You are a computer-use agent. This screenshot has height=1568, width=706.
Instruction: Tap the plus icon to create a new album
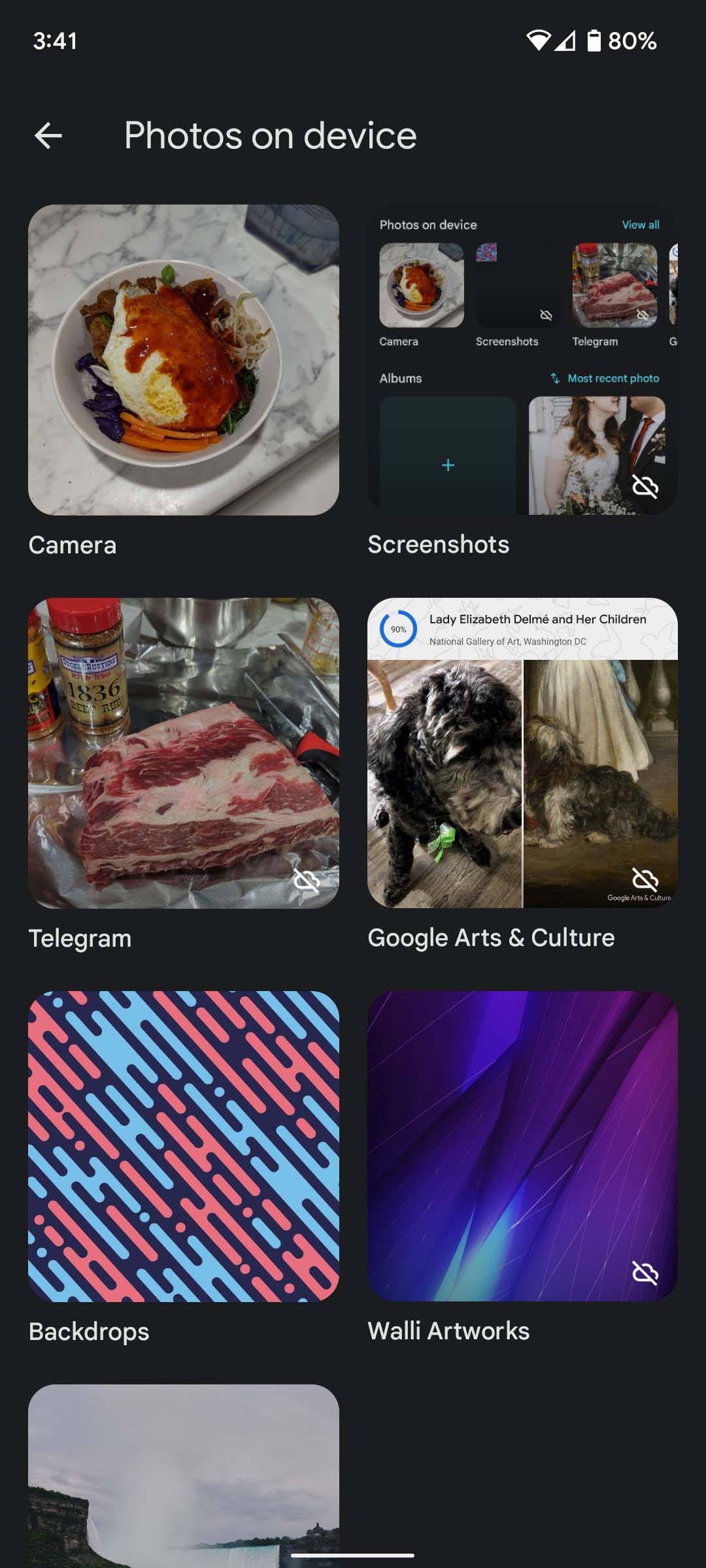tap(447, 465)
